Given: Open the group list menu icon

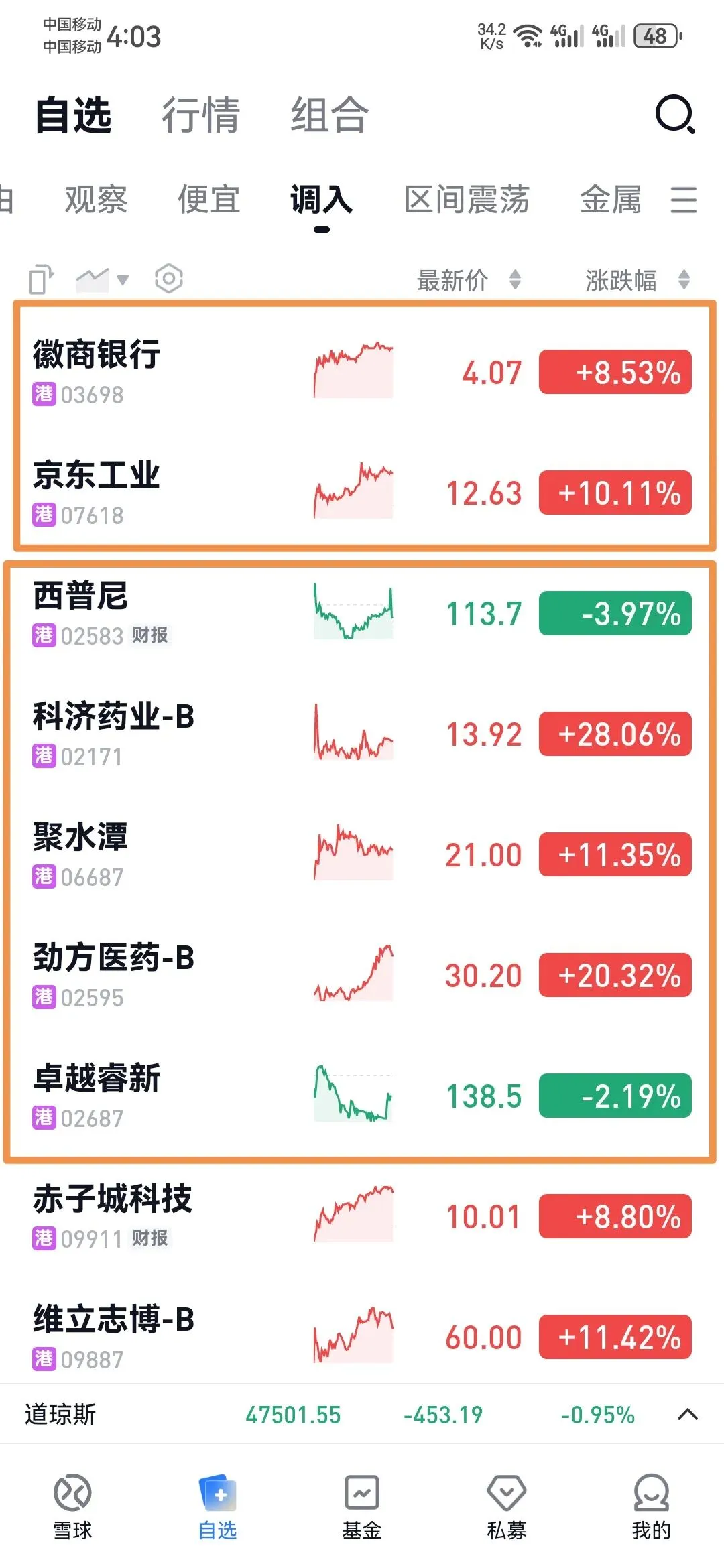Looking at the screenshot, I should (683, 200).
